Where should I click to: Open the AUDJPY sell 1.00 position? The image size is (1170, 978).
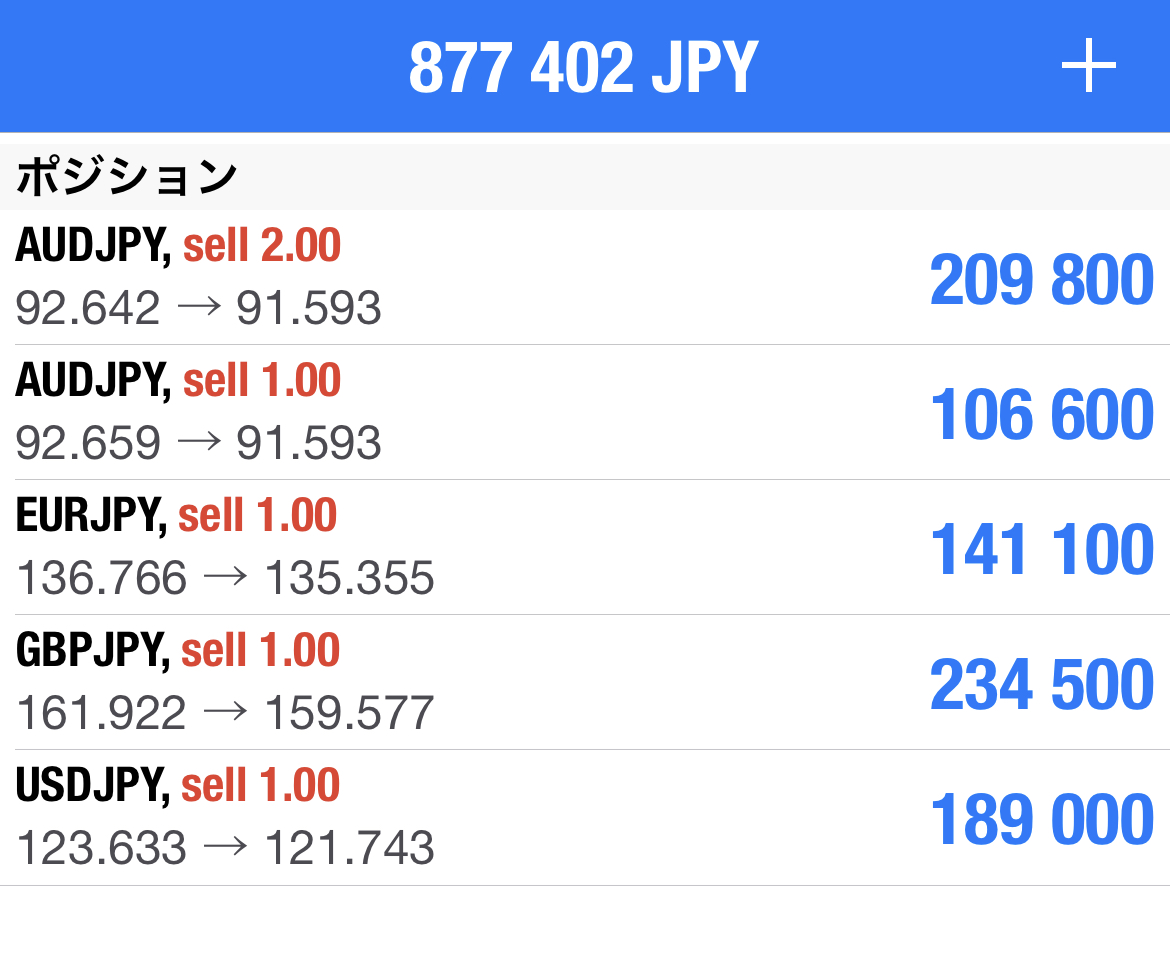[585, 412]
